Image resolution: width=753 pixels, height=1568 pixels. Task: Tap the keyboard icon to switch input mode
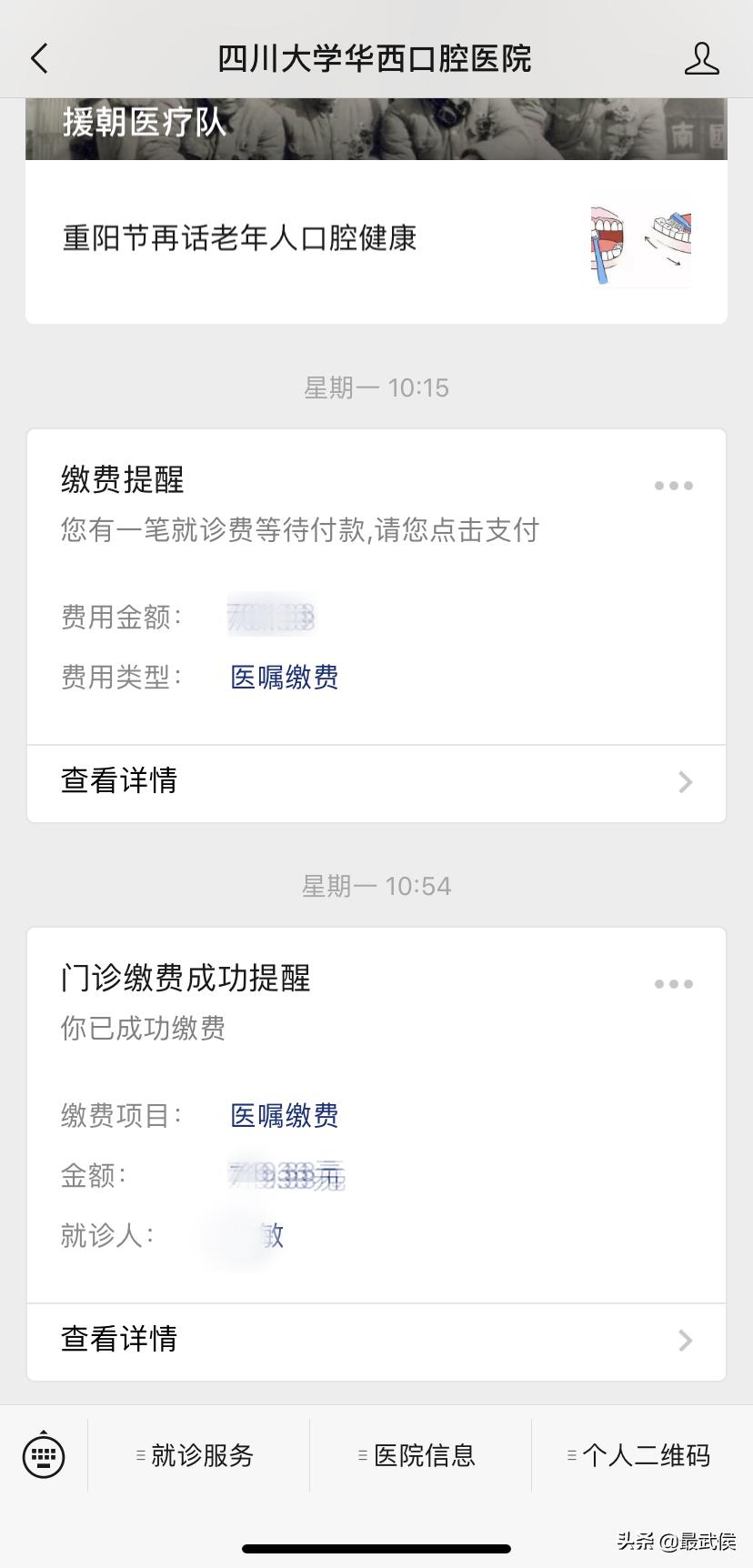(43, 1455)
